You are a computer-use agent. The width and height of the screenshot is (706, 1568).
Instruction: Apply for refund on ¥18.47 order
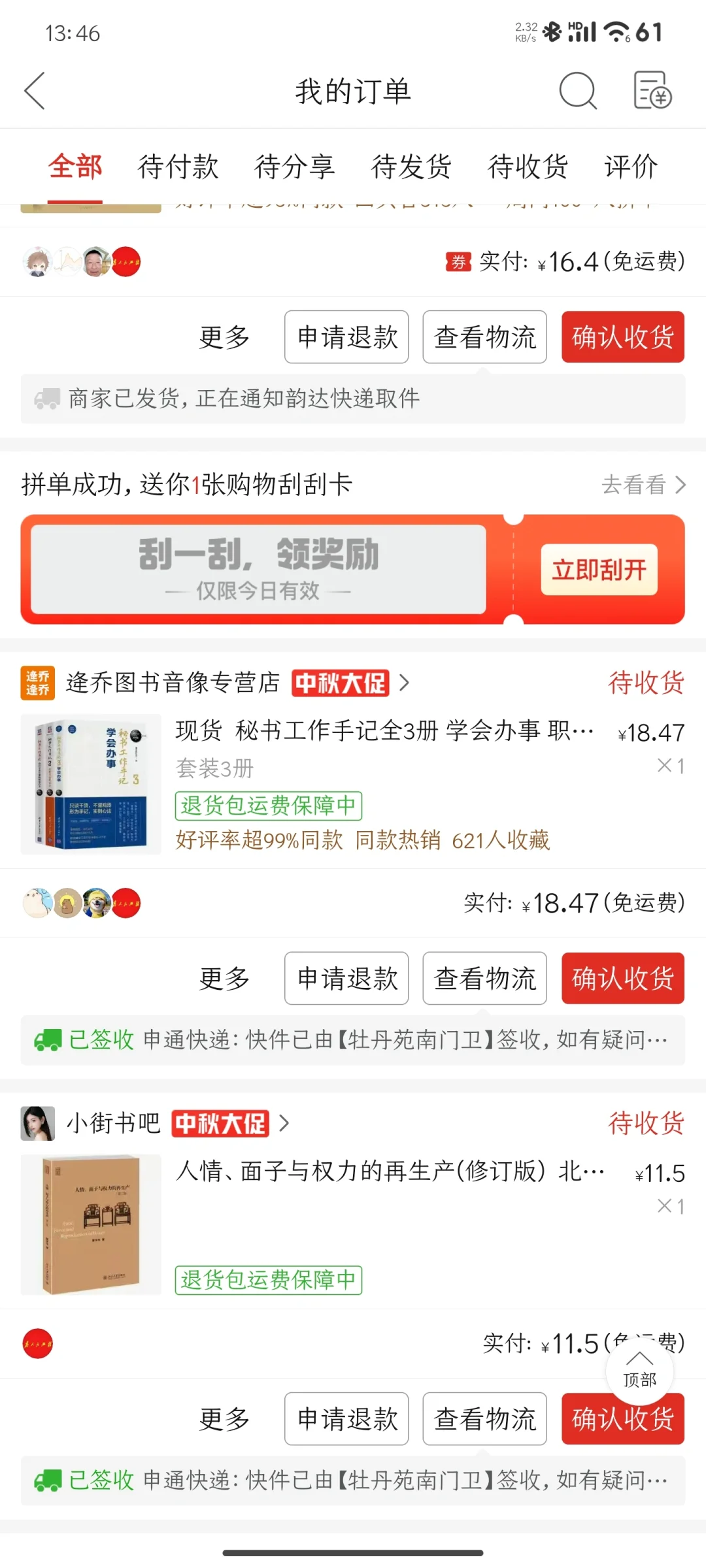click(x=346, y=979)
